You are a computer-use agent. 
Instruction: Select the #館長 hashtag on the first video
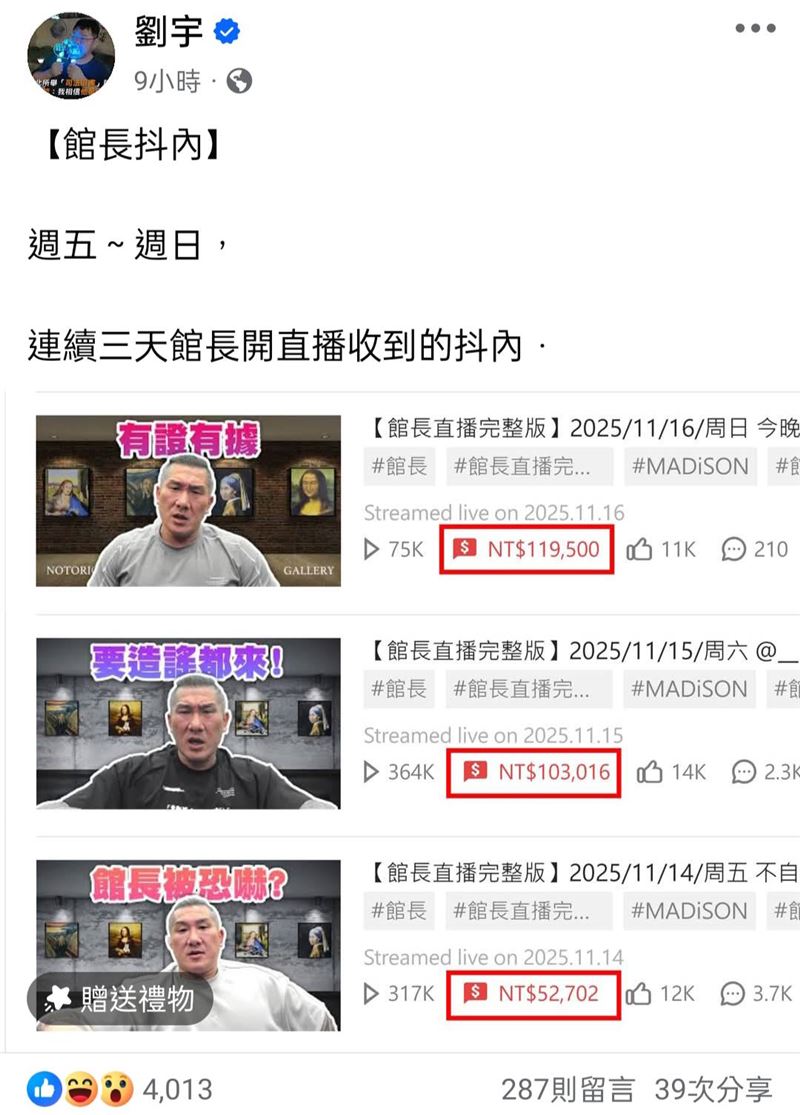click(x=399, y=466)
